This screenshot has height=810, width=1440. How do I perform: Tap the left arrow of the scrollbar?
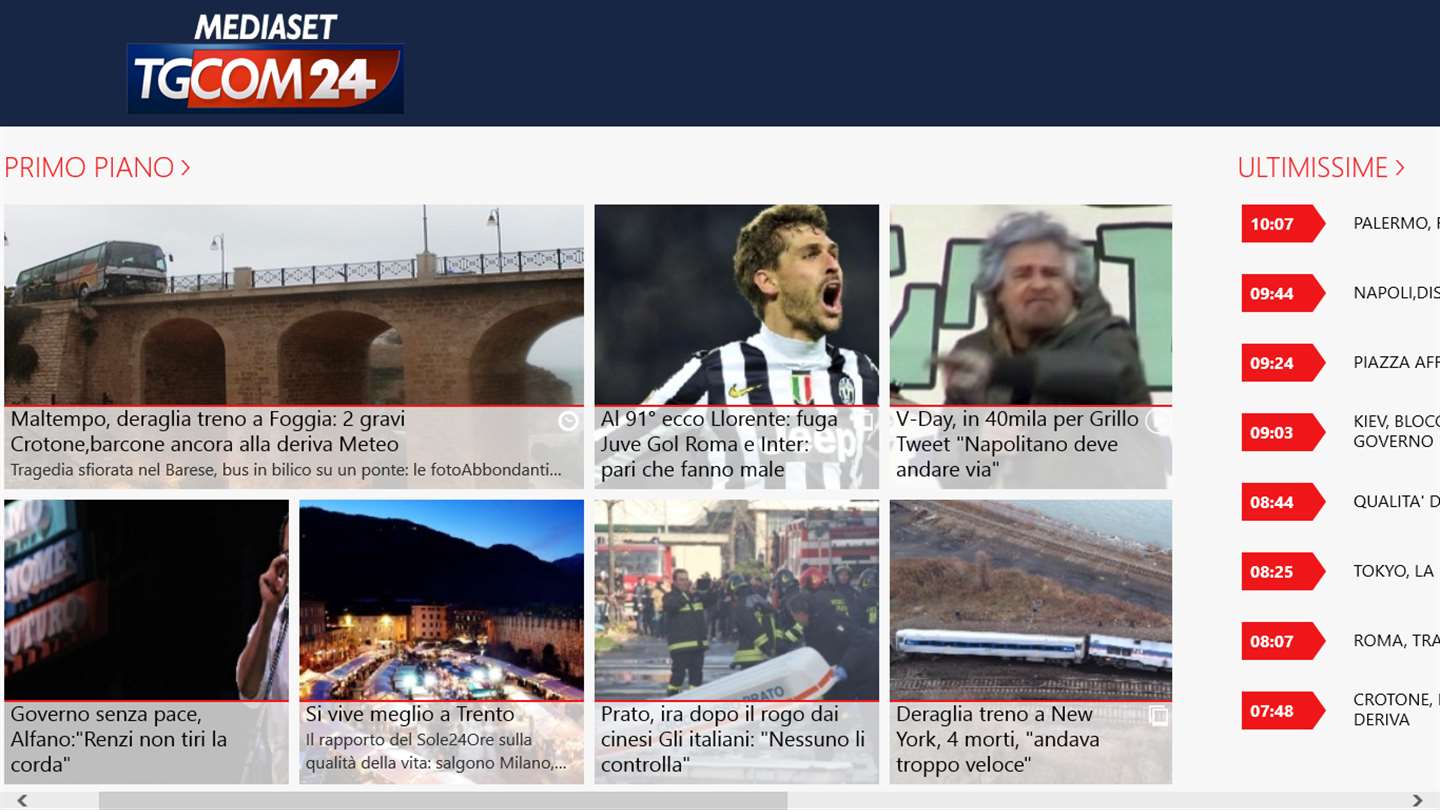(x=22, y=801)
